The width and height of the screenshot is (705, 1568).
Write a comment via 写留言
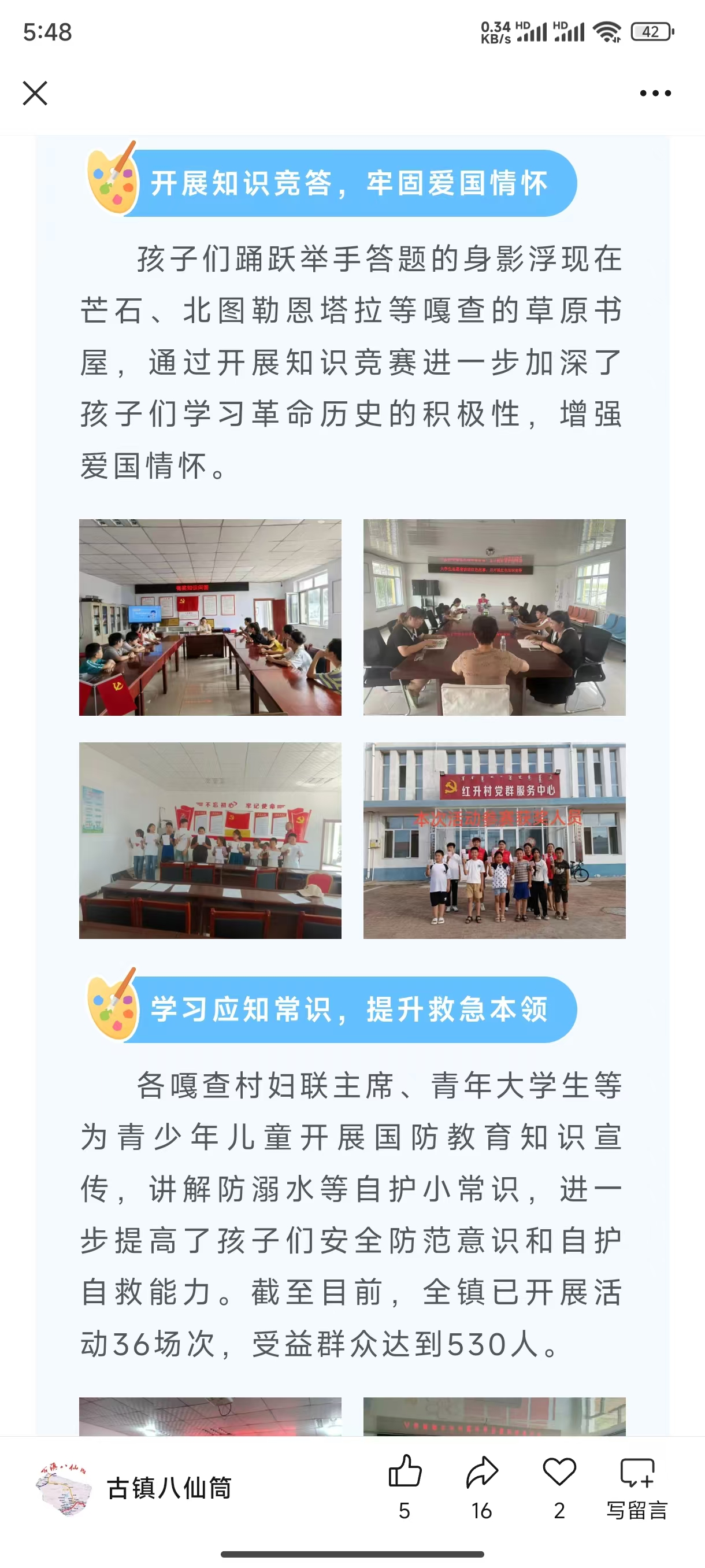pyautogui.click(x=637, y=1485)
